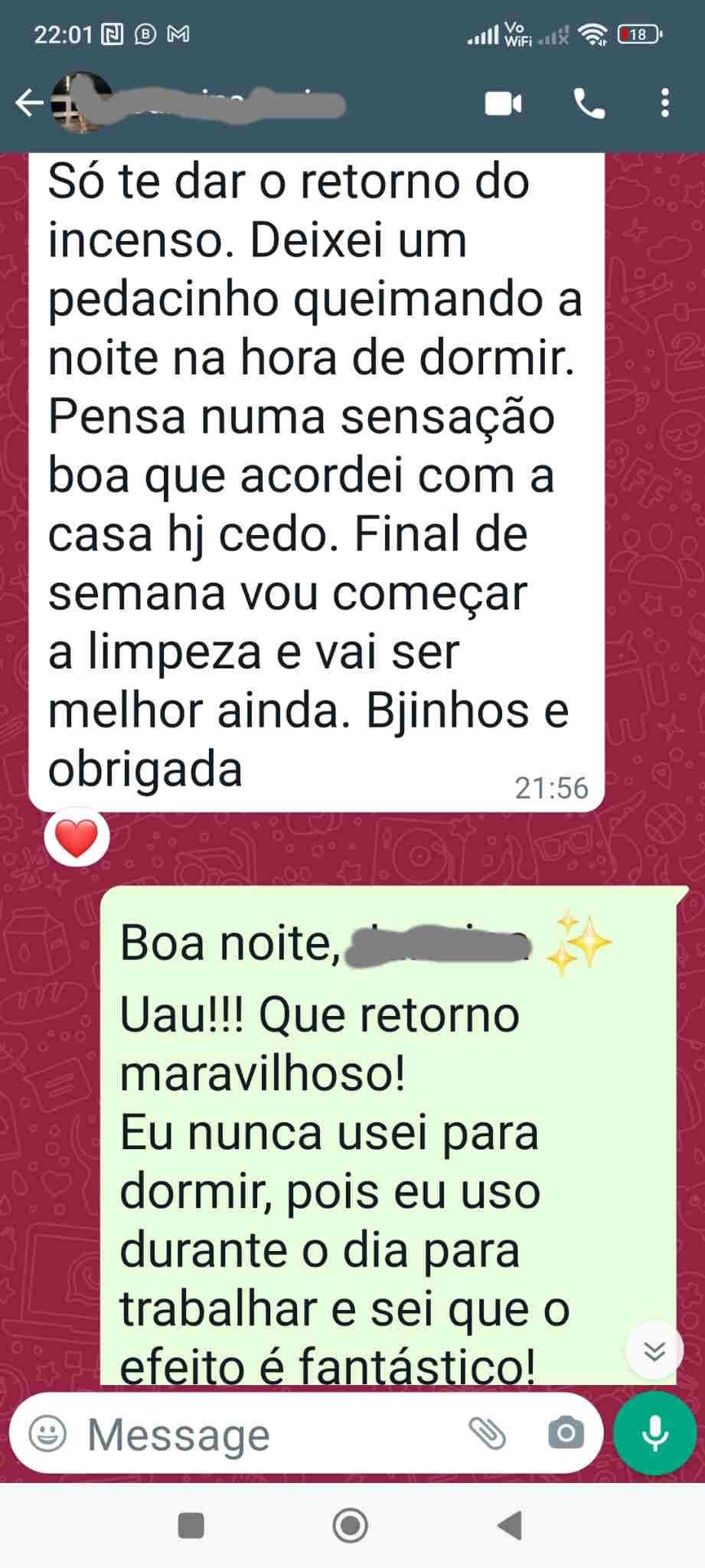Open the camera from the message bar

coord(566,1434)
